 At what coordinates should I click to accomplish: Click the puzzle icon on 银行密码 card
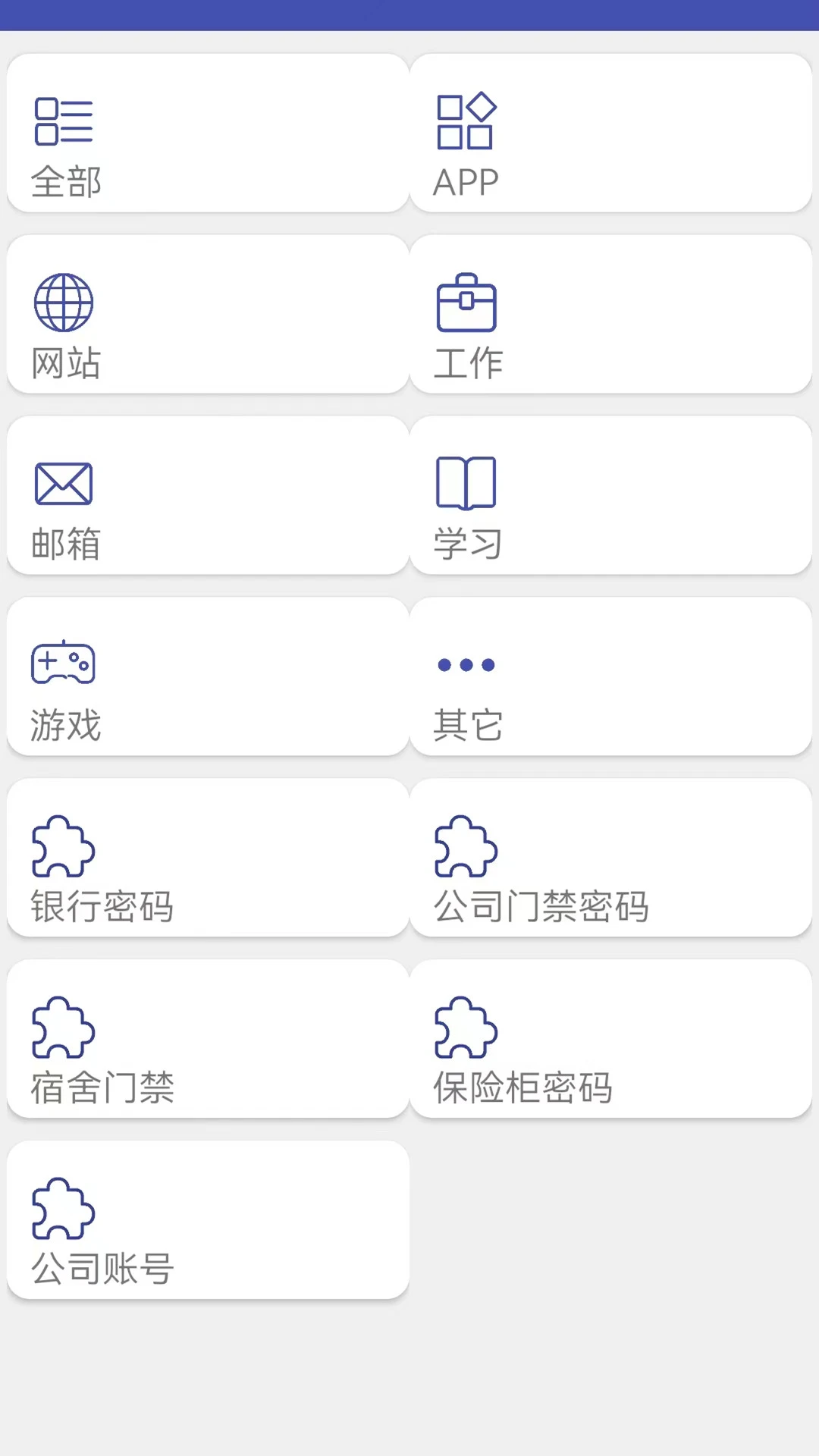[64, 848]
